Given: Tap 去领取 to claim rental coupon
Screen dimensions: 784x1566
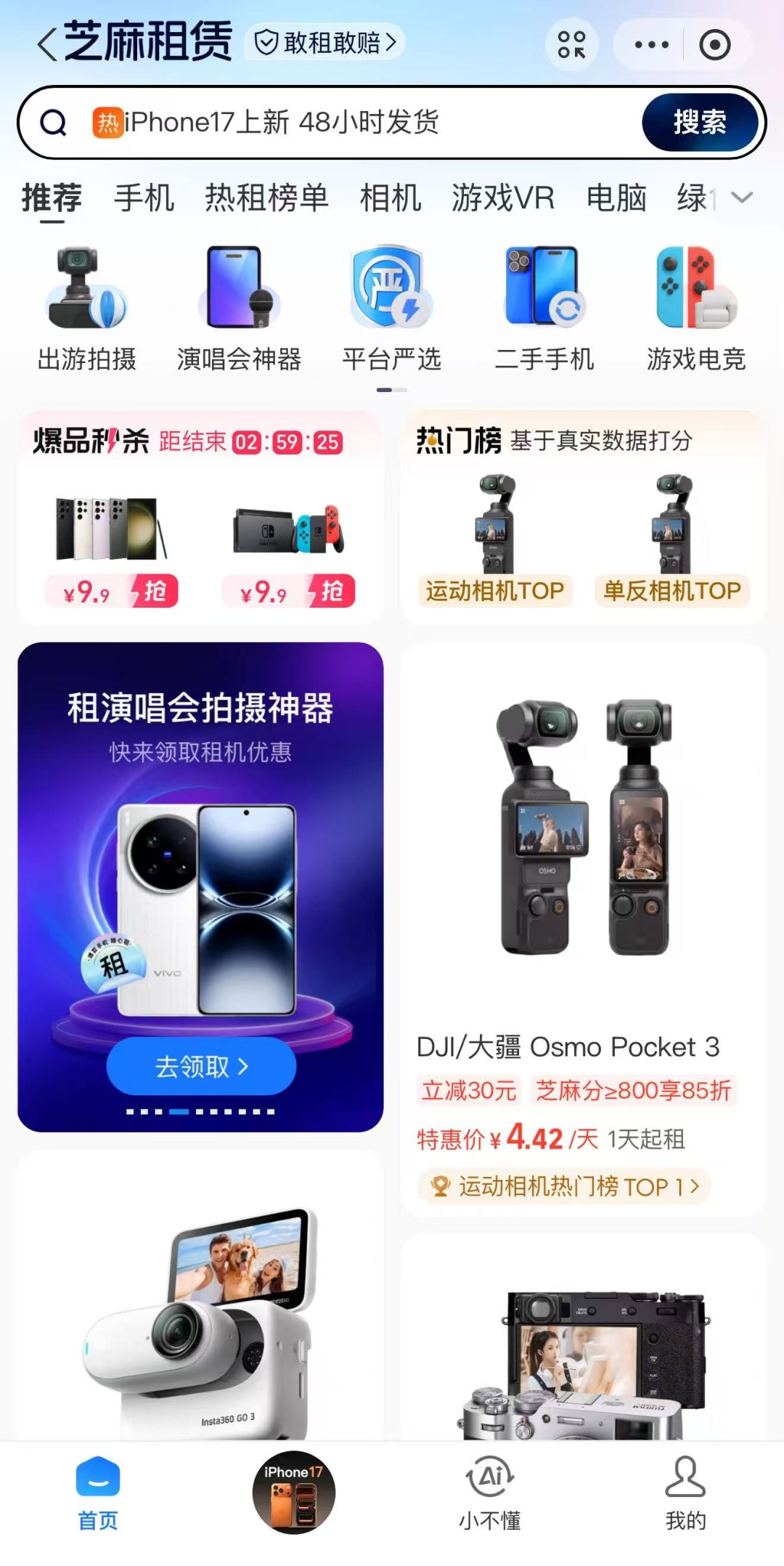Looking at the screenshot, I should (200, 1066).
